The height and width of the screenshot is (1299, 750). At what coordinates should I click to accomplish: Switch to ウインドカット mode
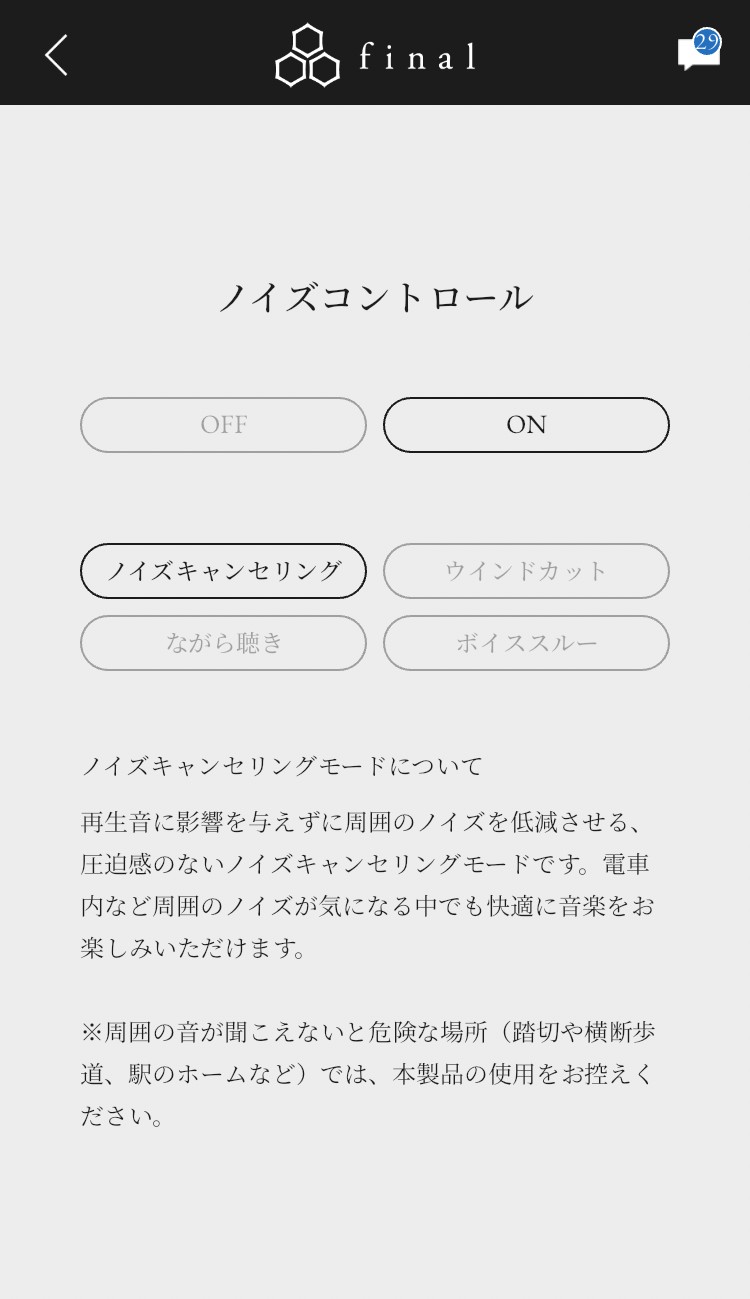coord(526,571)
